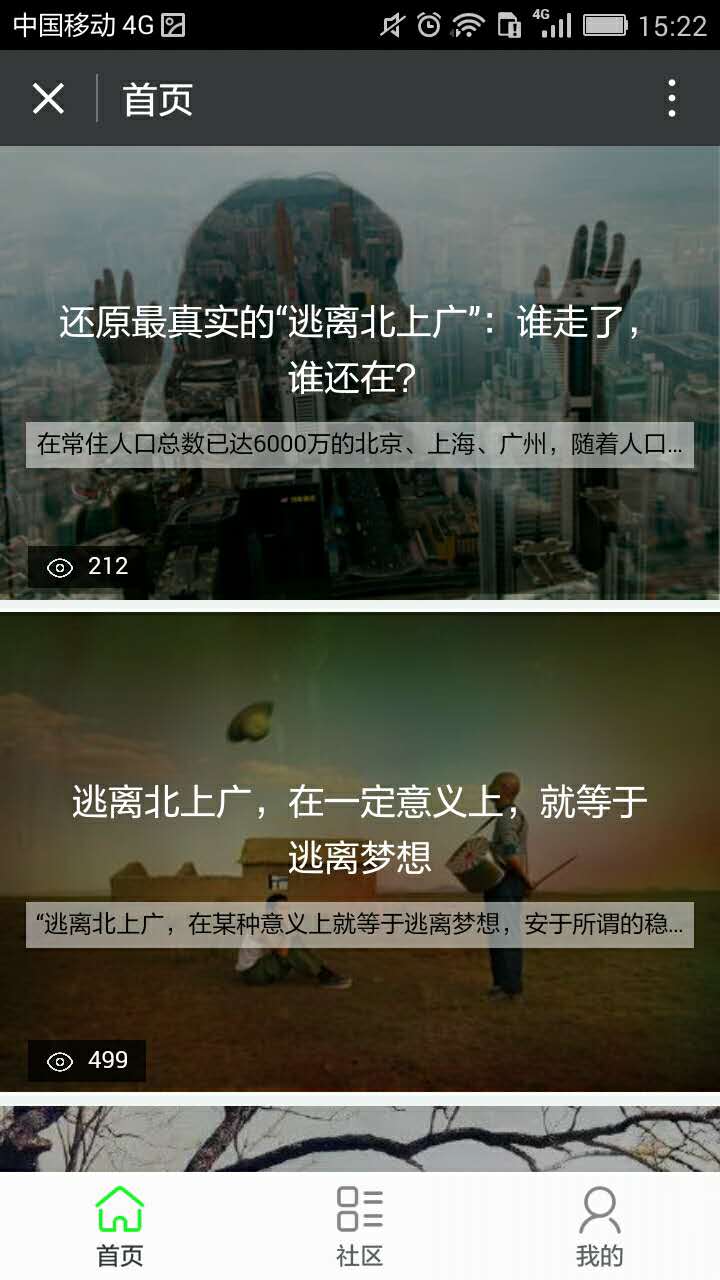
Task: Open article 逃离北上广，在一定意义上，就等于逃离梦想
Action: [359, 830]
